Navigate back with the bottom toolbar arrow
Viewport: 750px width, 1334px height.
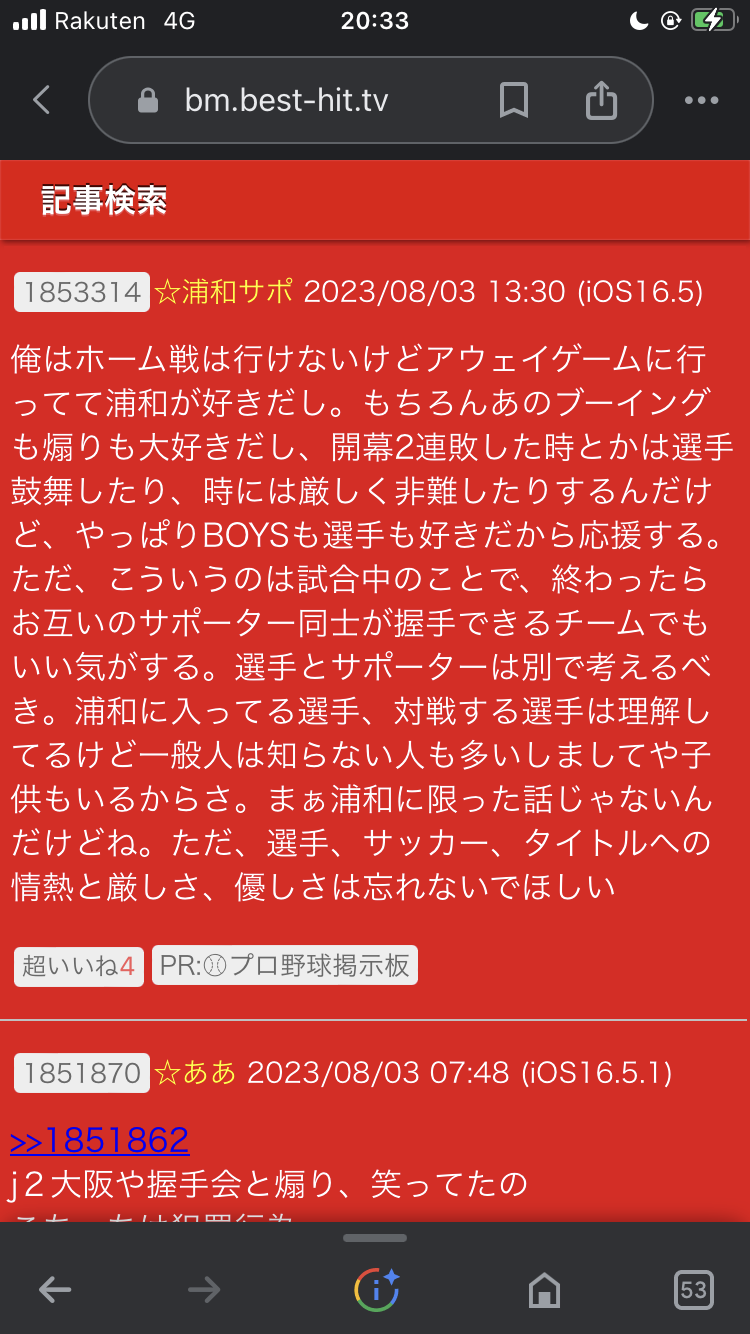pyautogui.click(x=55, y=1290)
